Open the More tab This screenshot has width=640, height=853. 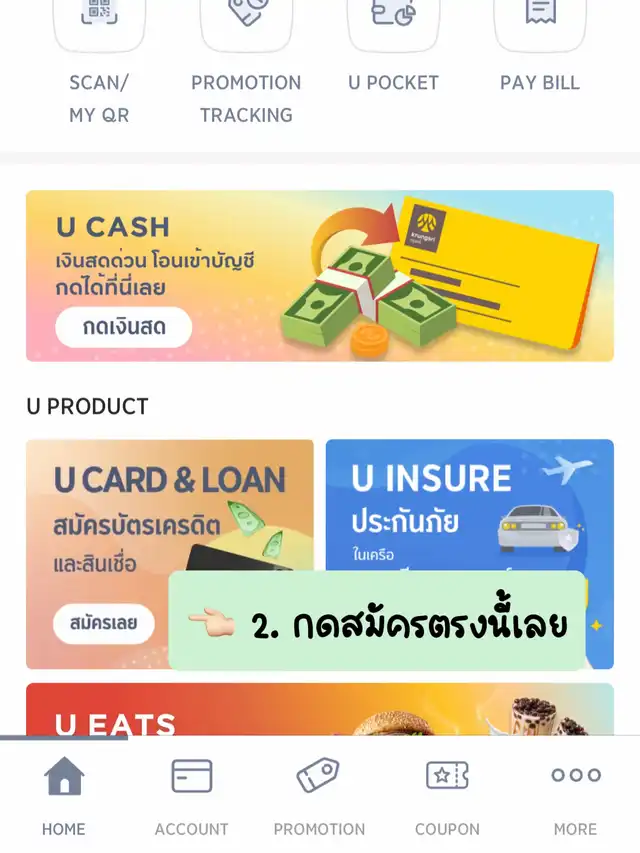(575, 795)
